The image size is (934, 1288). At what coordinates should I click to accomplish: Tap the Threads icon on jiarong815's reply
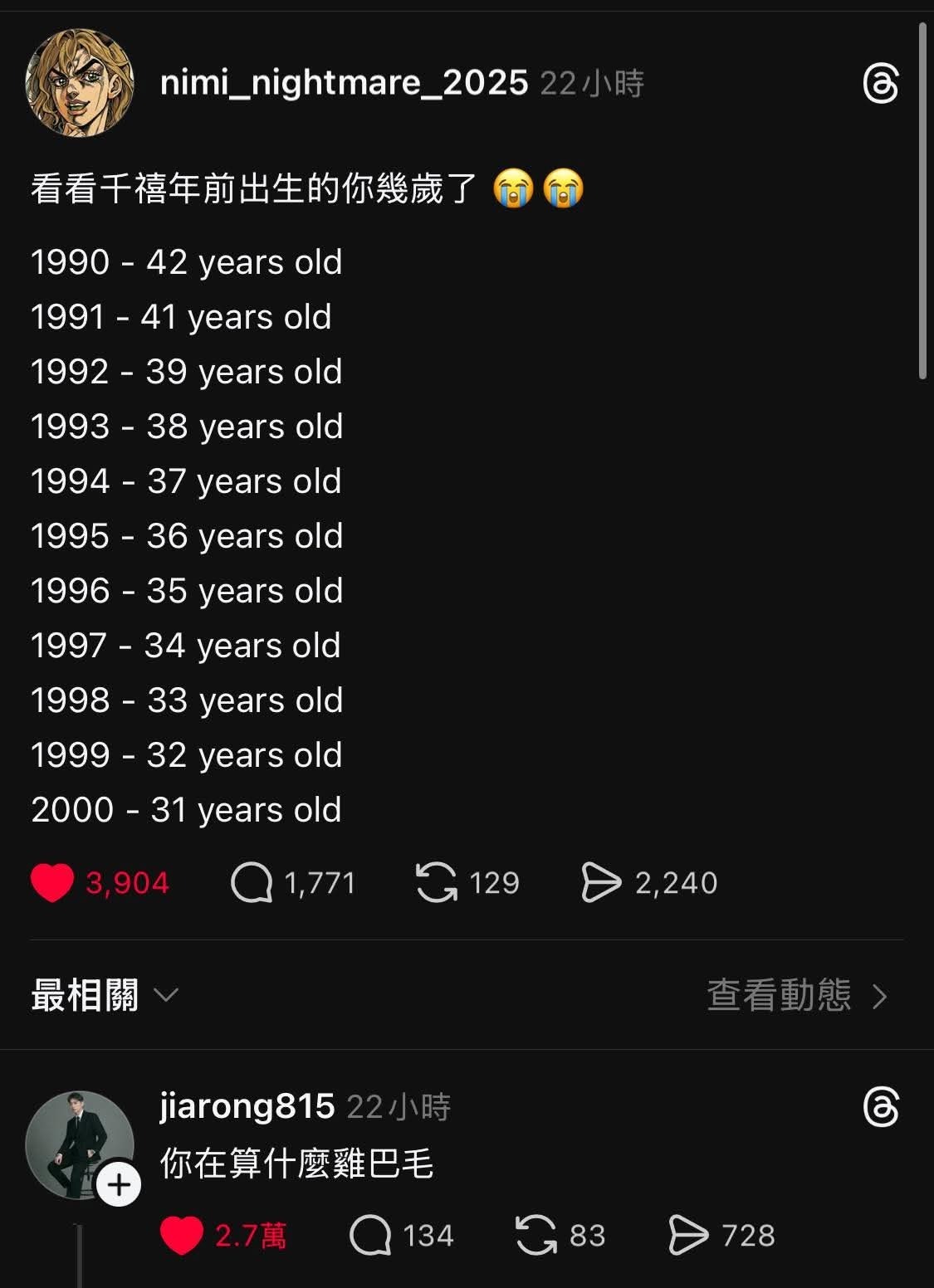(880, 1108)
